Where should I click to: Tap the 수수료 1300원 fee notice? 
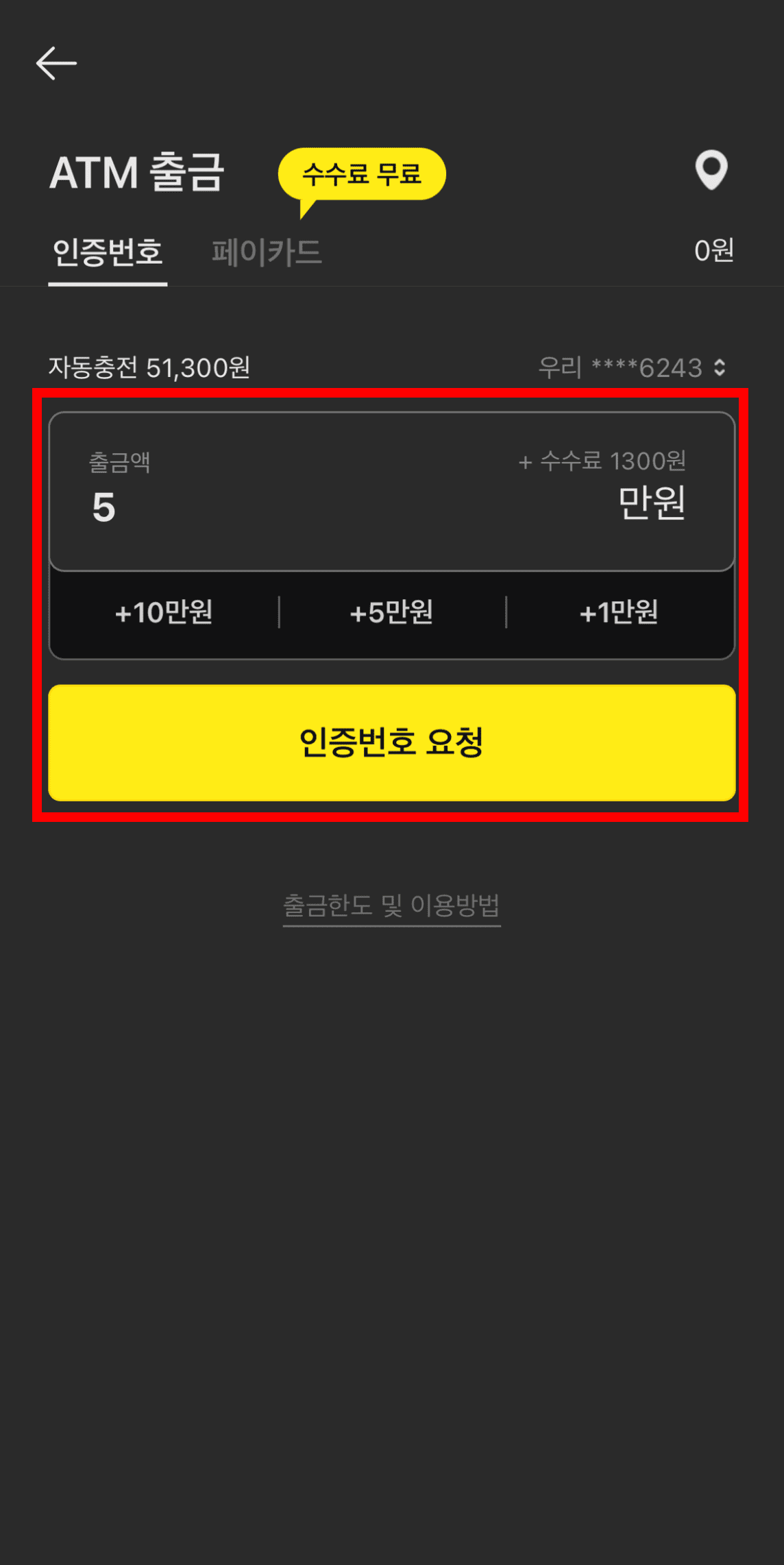coord(603,463)
